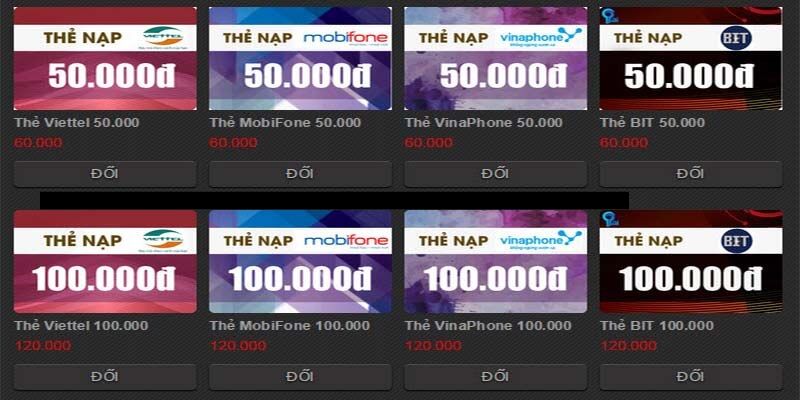View the VinaPhone 100.000đ card image
This screenshot has width=800, height=400.
[x=495, y=262]
